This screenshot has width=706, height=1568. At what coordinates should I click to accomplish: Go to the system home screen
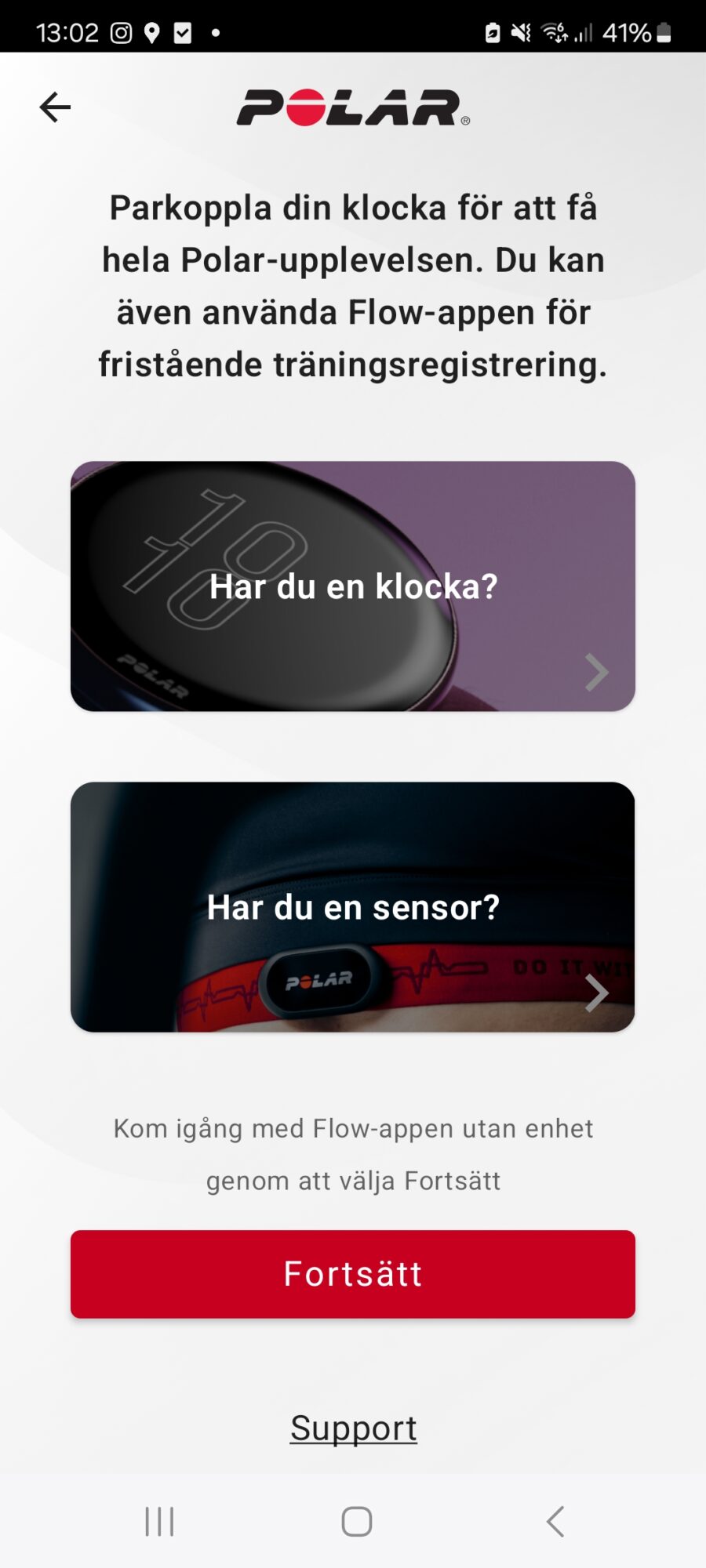356,1522
